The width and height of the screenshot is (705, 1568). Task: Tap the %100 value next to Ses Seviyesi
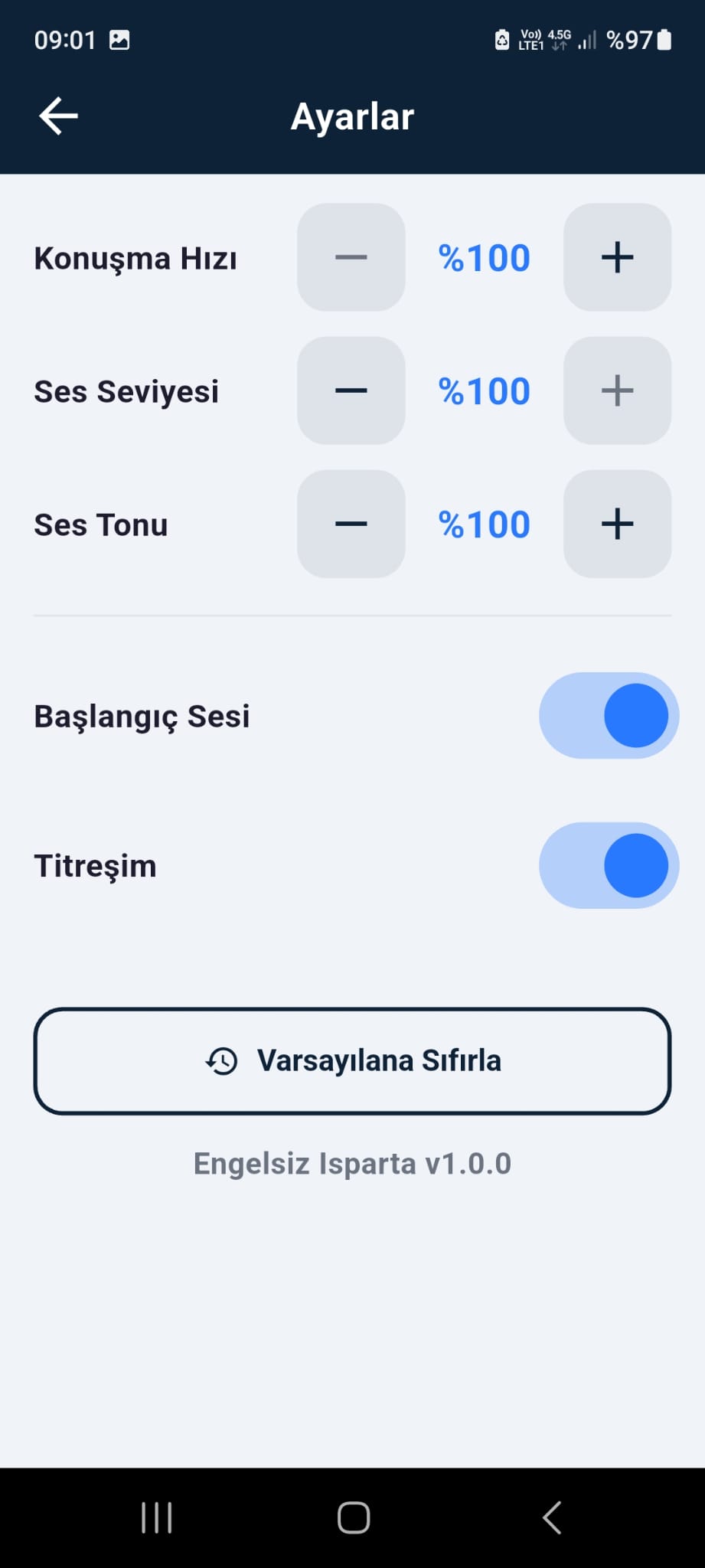484,390
